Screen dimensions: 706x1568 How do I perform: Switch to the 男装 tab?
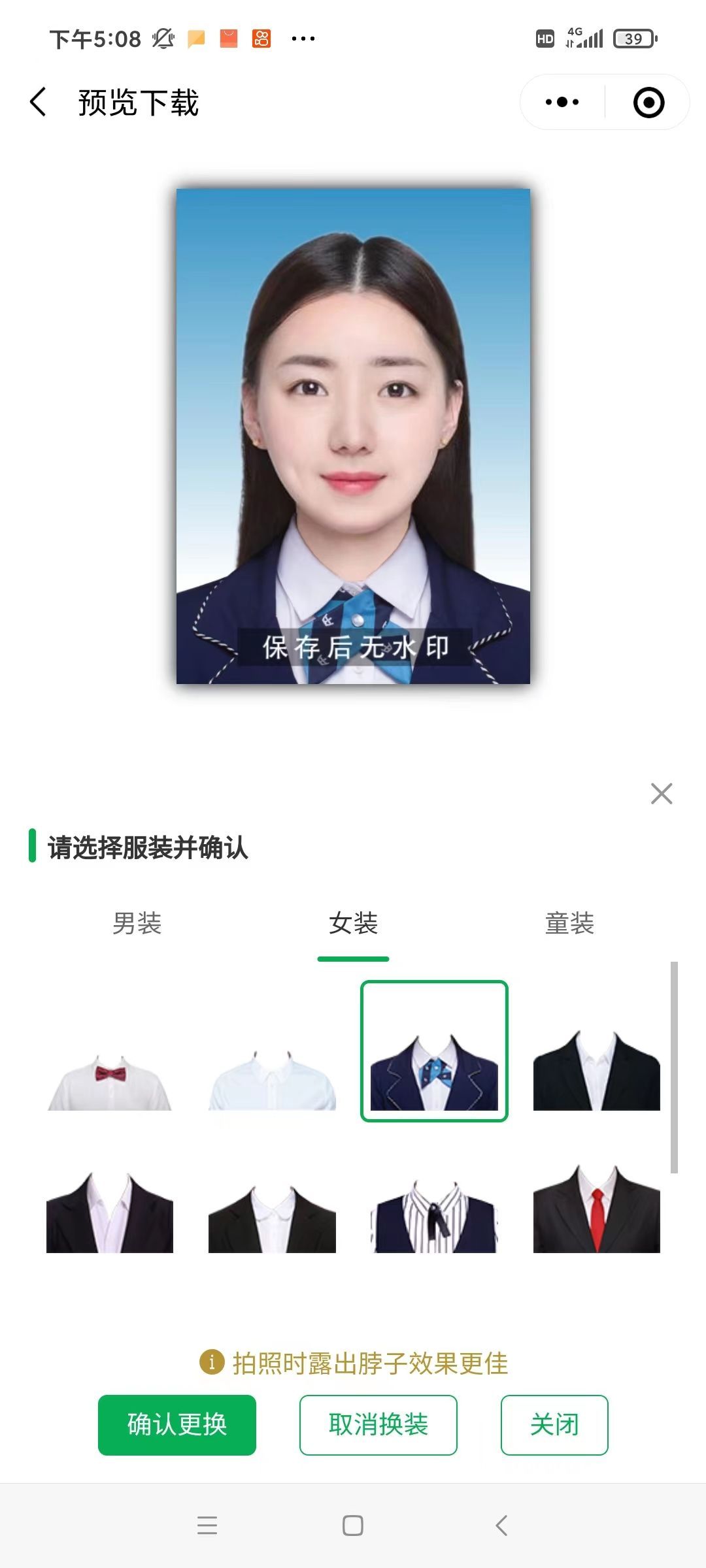[137, 923]
